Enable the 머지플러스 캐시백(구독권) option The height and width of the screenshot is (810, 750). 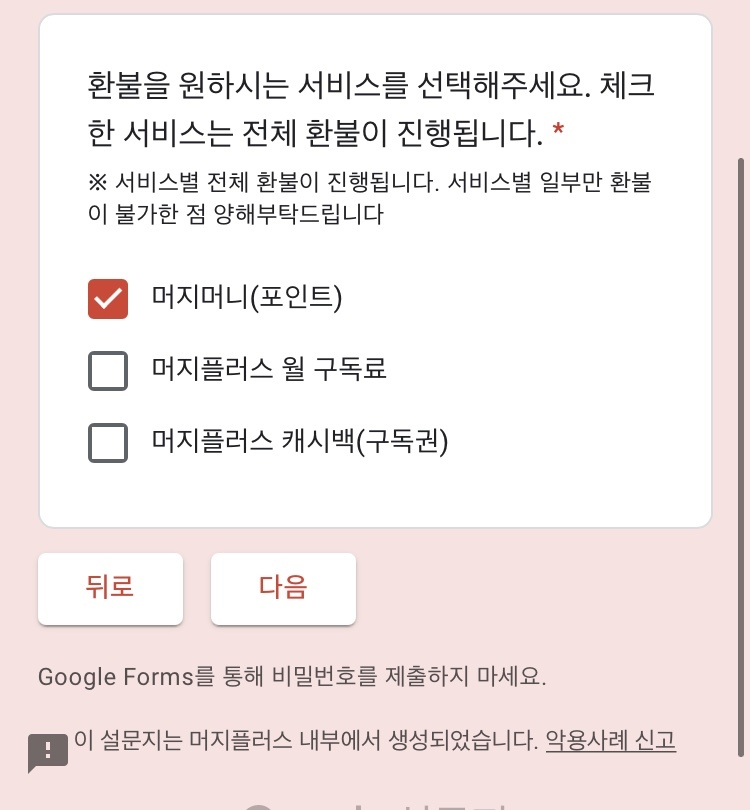(x=108, y=443)
